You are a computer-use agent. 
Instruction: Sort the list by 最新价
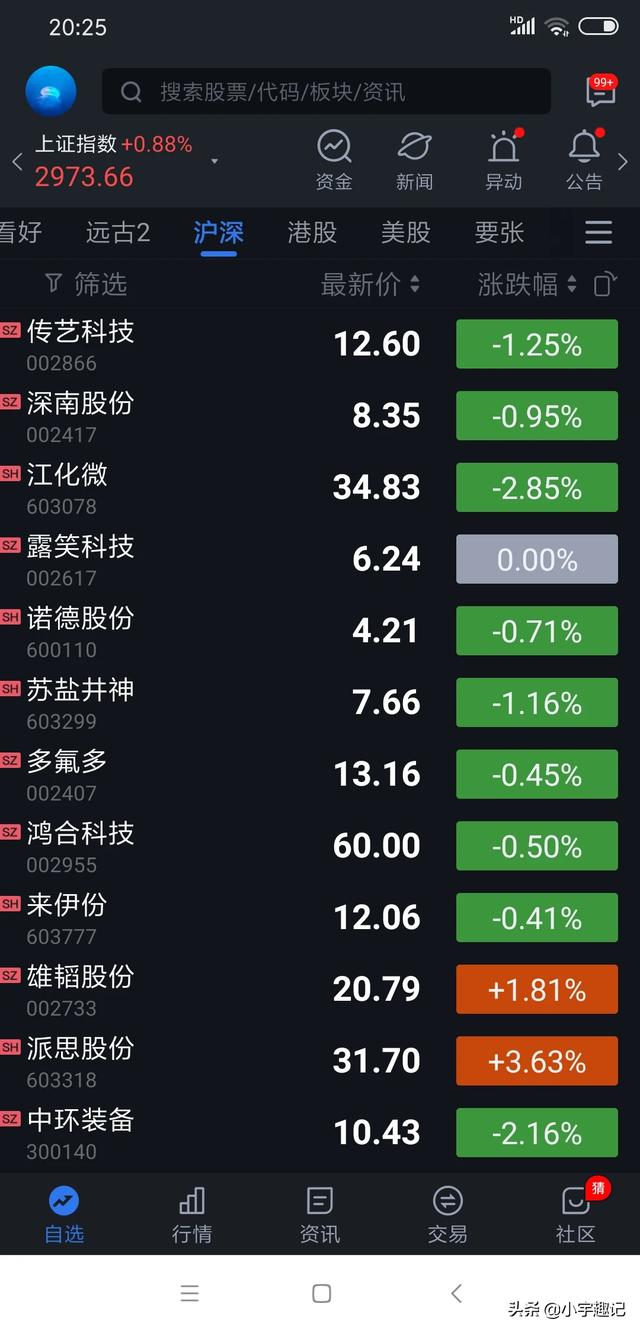point(370,285)
